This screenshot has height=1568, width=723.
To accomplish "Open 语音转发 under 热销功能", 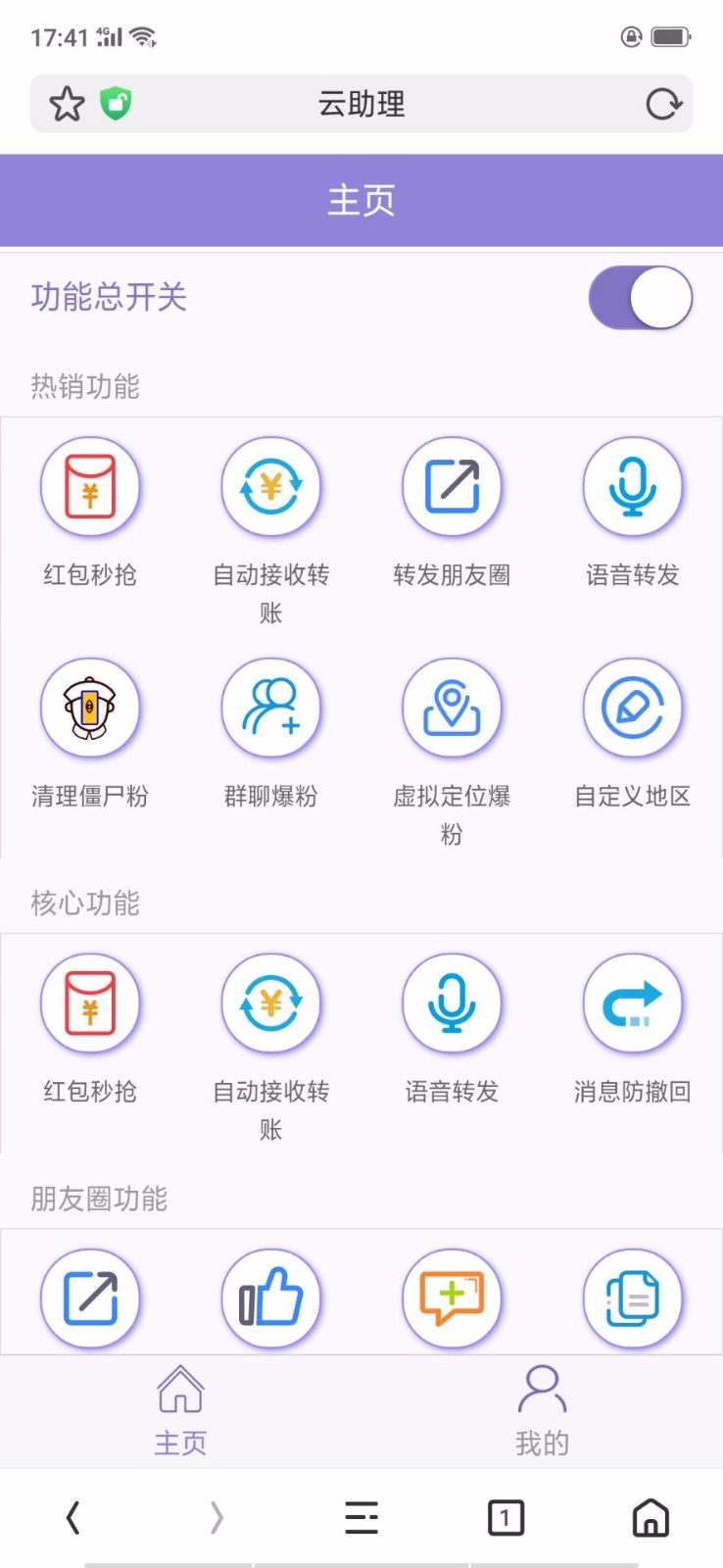I will click(x=633, y=514).
